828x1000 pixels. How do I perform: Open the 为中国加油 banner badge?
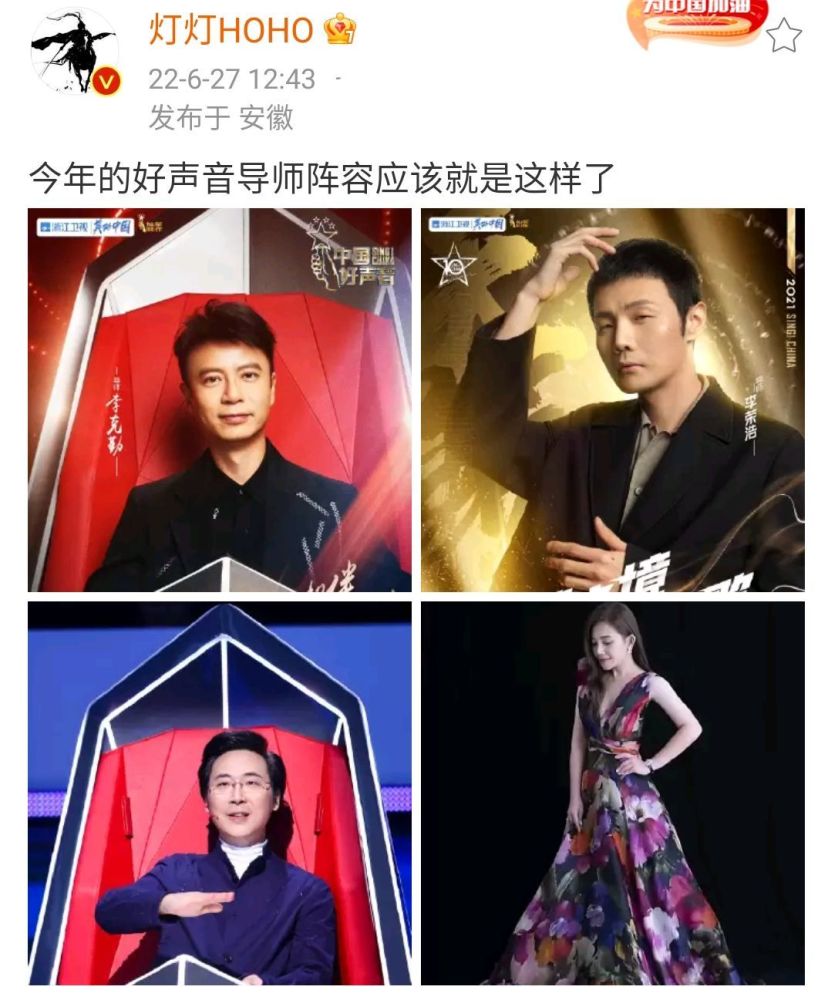[x=697, y=20]
